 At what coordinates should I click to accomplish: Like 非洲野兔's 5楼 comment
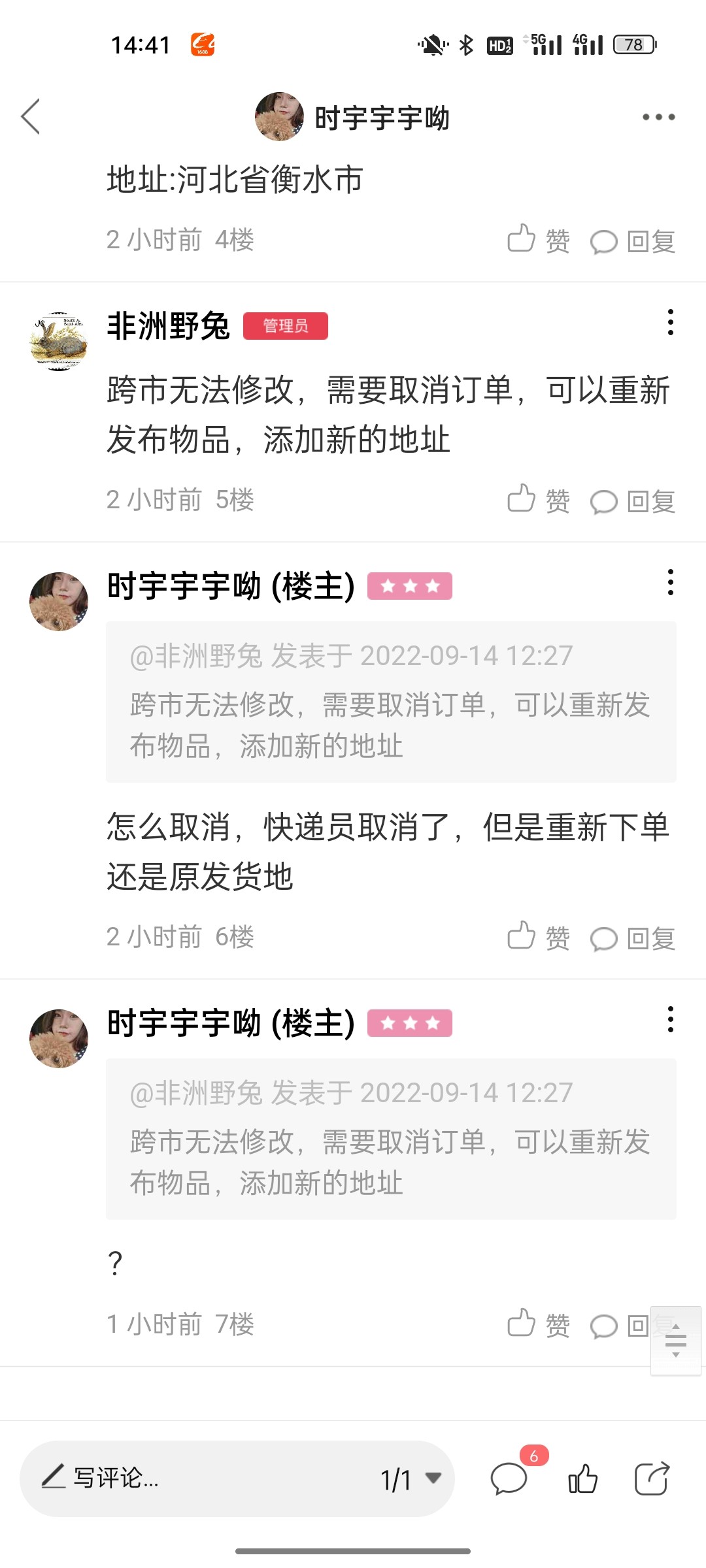539,500
